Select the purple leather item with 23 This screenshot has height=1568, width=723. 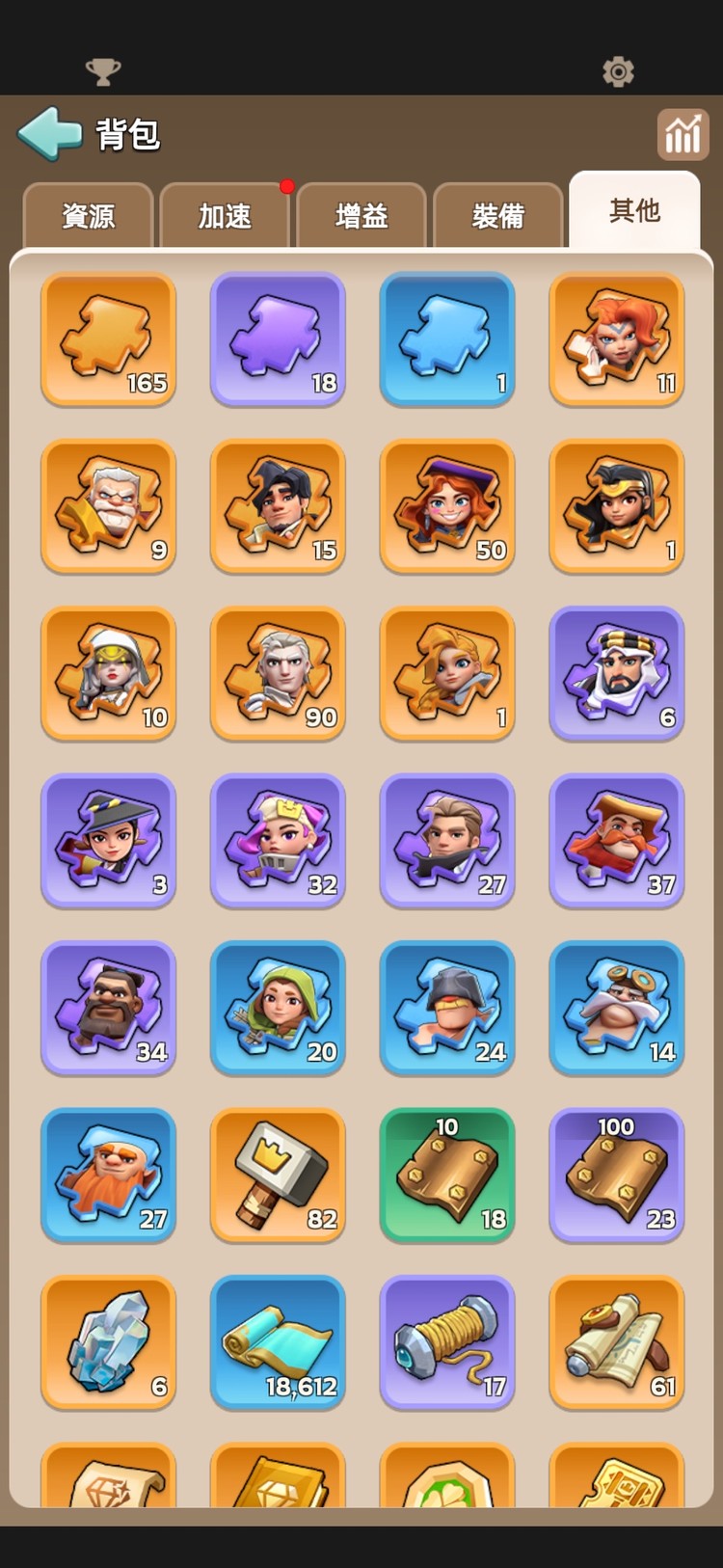(617, 1175)
